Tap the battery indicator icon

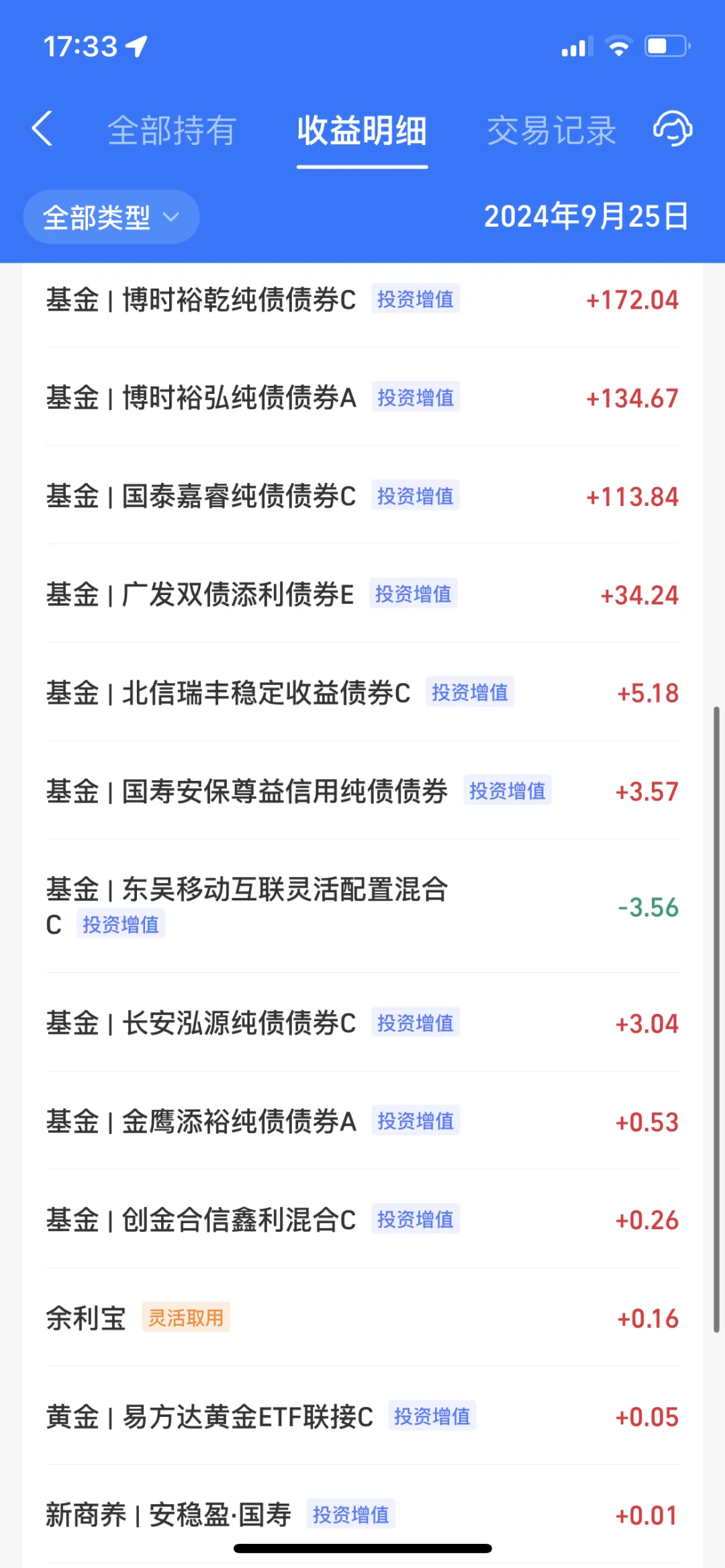pos(663,46)
